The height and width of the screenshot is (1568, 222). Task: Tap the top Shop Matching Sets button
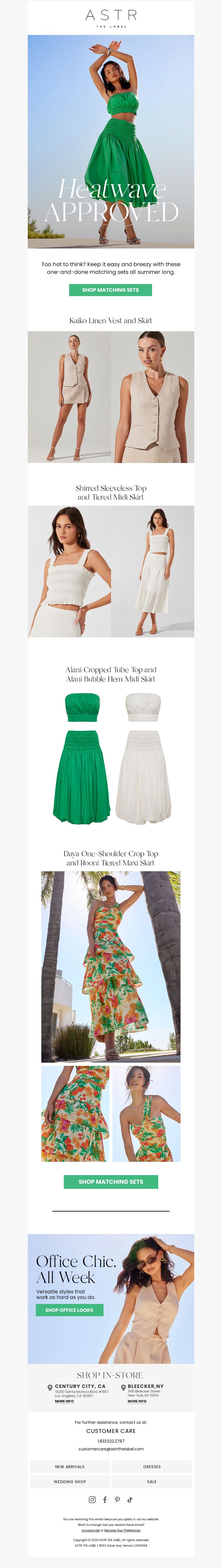pyautogui.click(x=110, y=290)
